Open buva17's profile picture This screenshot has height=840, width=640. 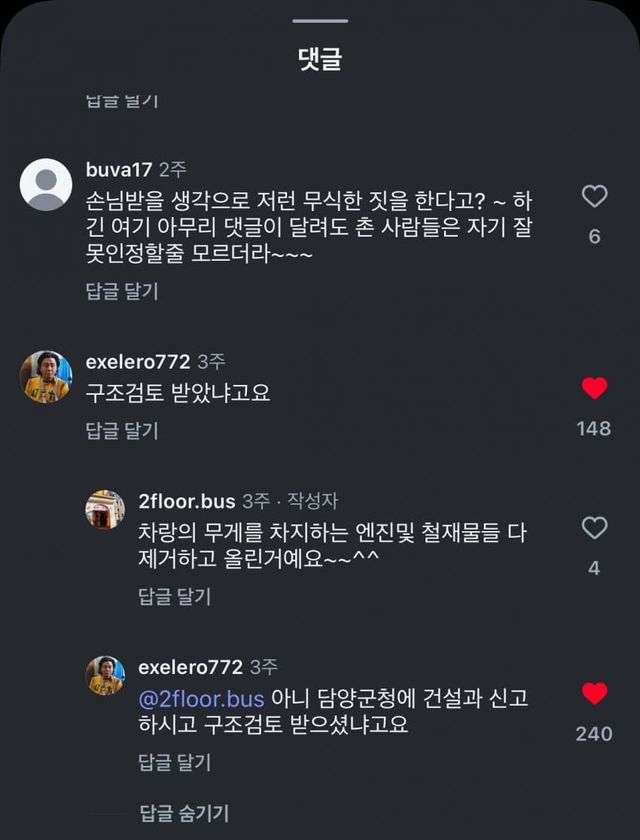(46, 185)
